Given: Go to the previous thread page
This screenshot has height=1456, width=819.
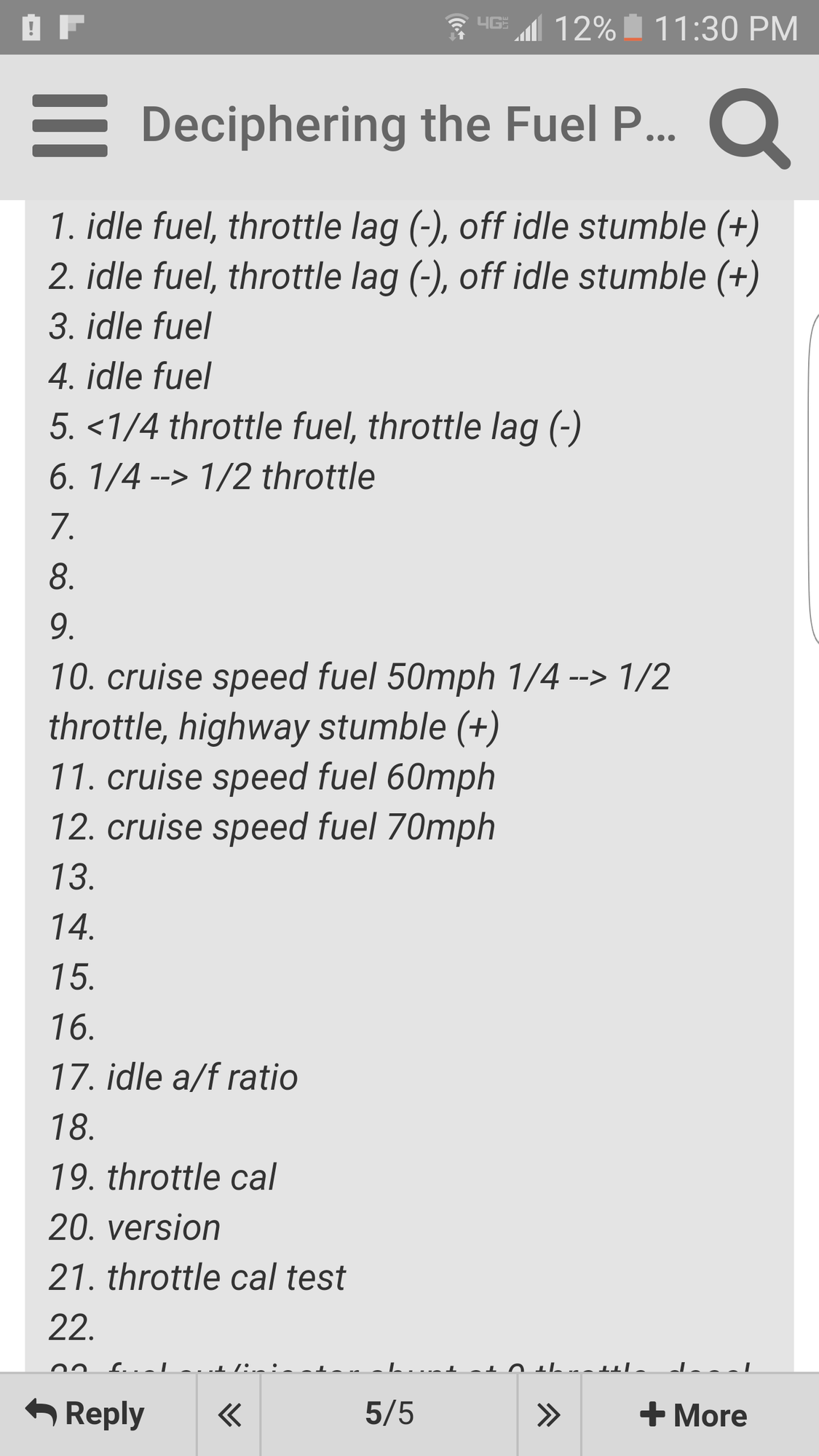Looking at the screenshot, I should coord(229,1415).
